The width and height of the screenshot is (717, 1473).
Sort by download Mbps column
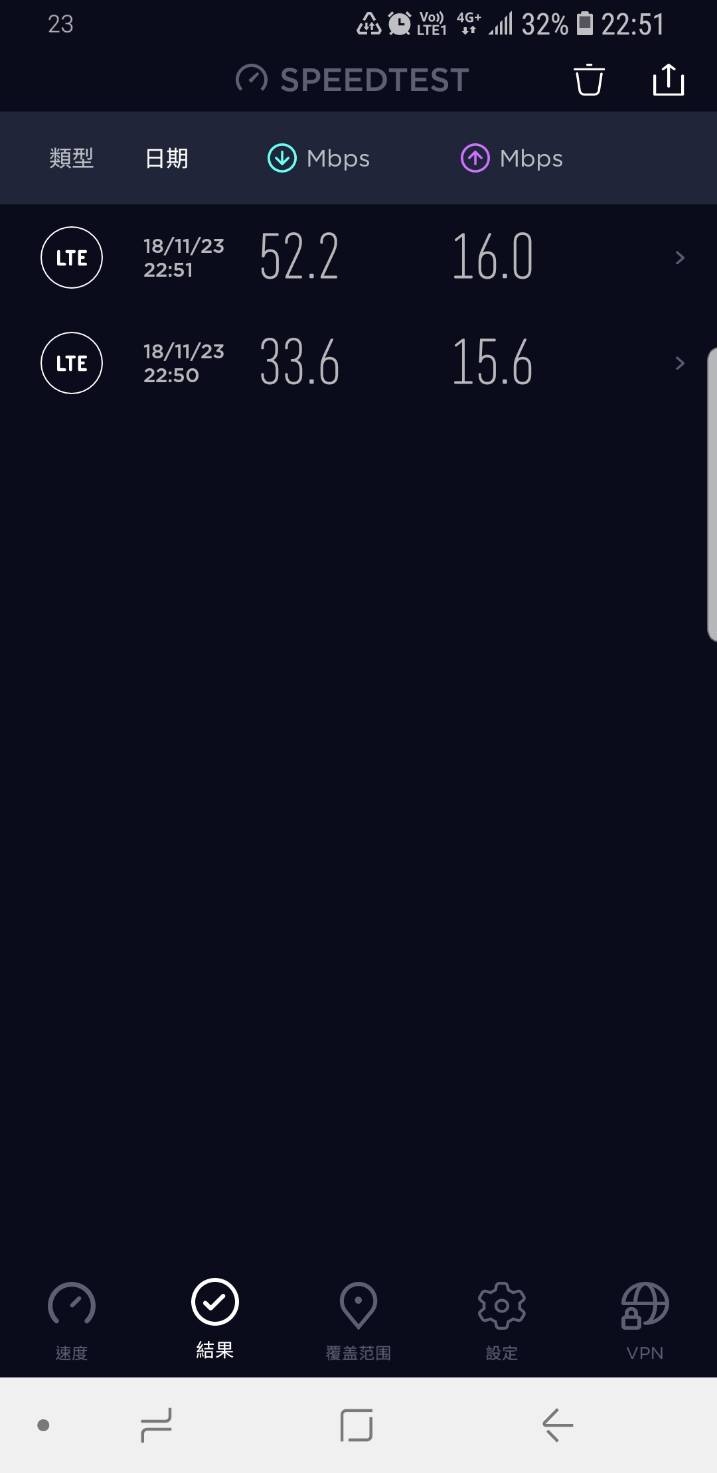pos(318,158)
